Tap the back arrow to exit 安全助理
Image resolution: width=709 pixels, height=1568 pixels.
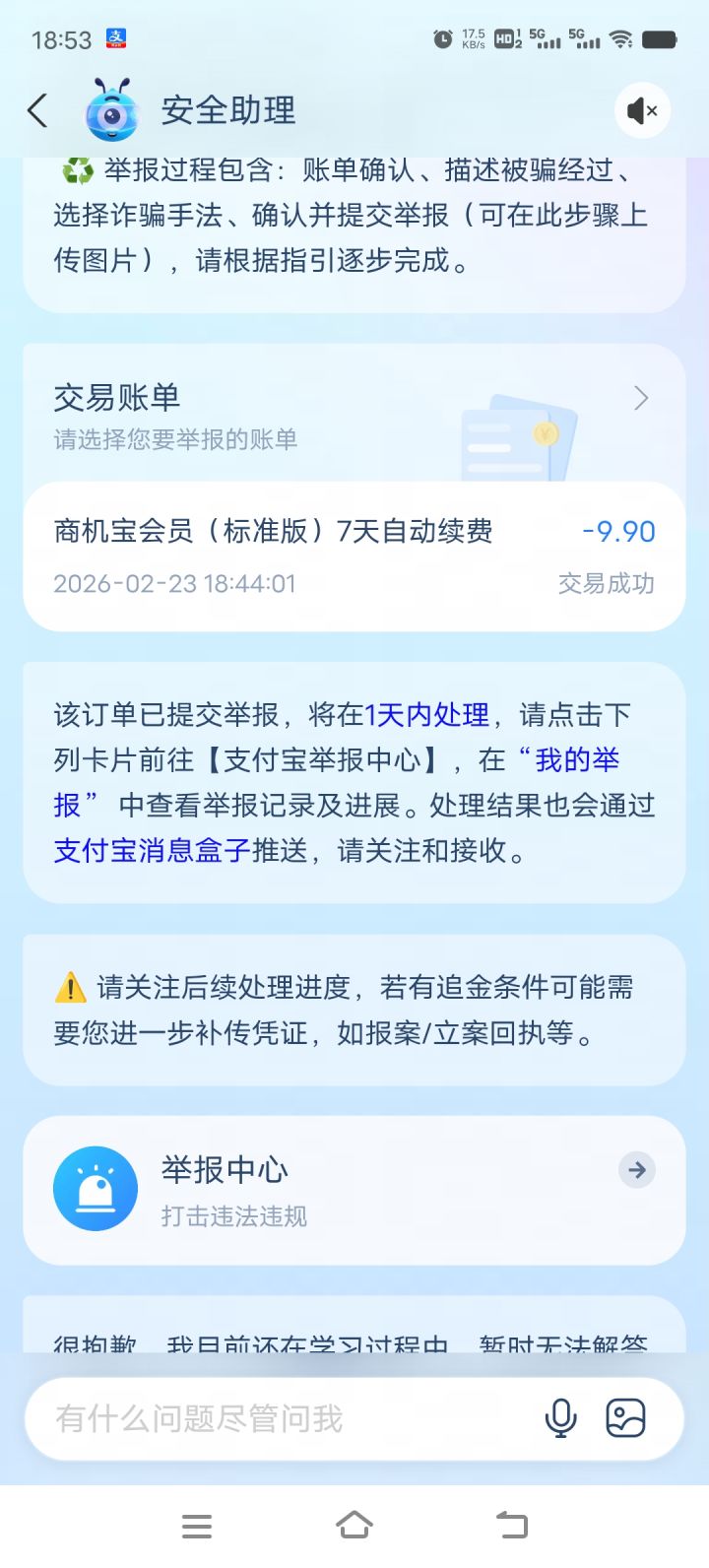coord(37,110)
